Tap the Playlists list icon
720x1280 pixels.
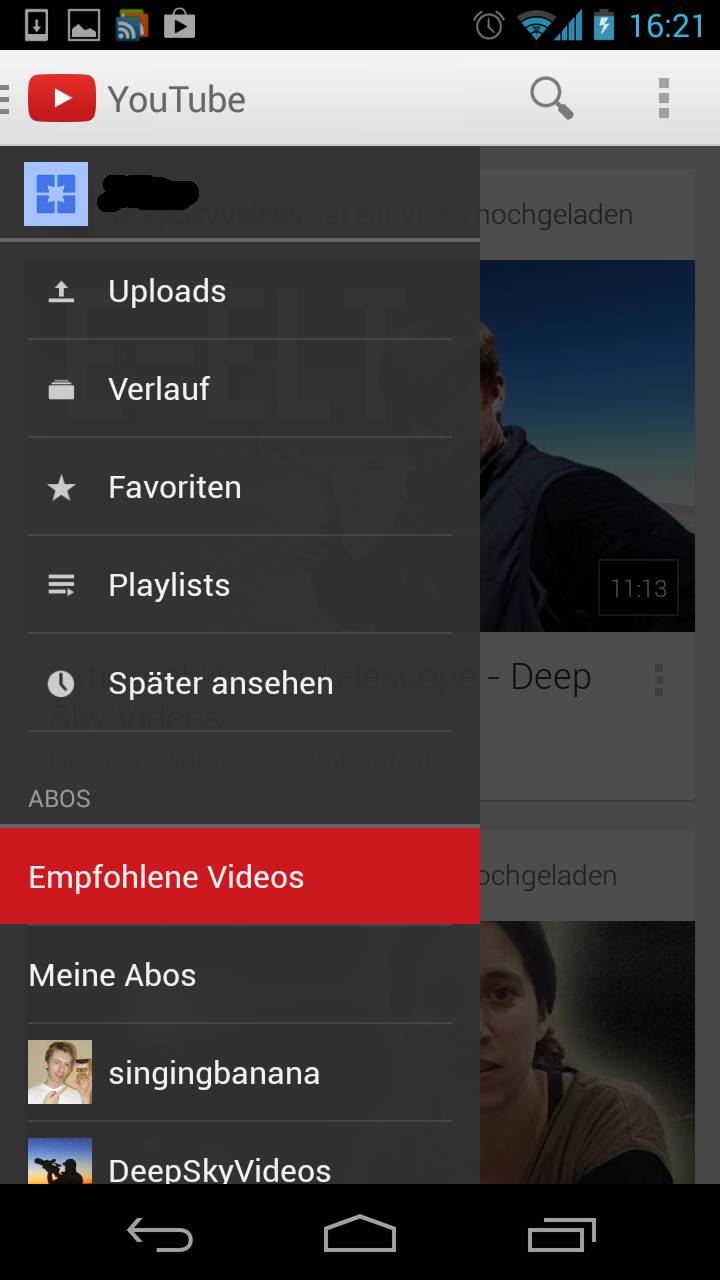pos(61,584)
